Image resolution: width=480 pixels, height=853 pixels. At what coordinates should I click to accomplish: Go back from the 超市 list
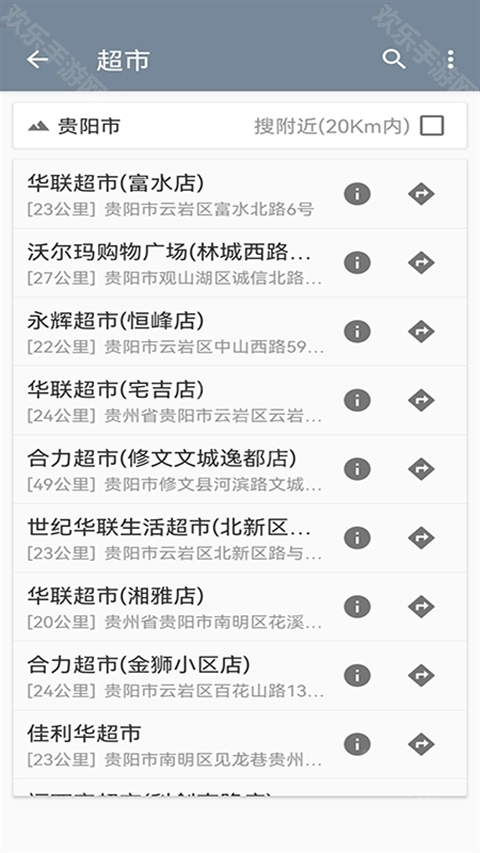click(38, 59)
